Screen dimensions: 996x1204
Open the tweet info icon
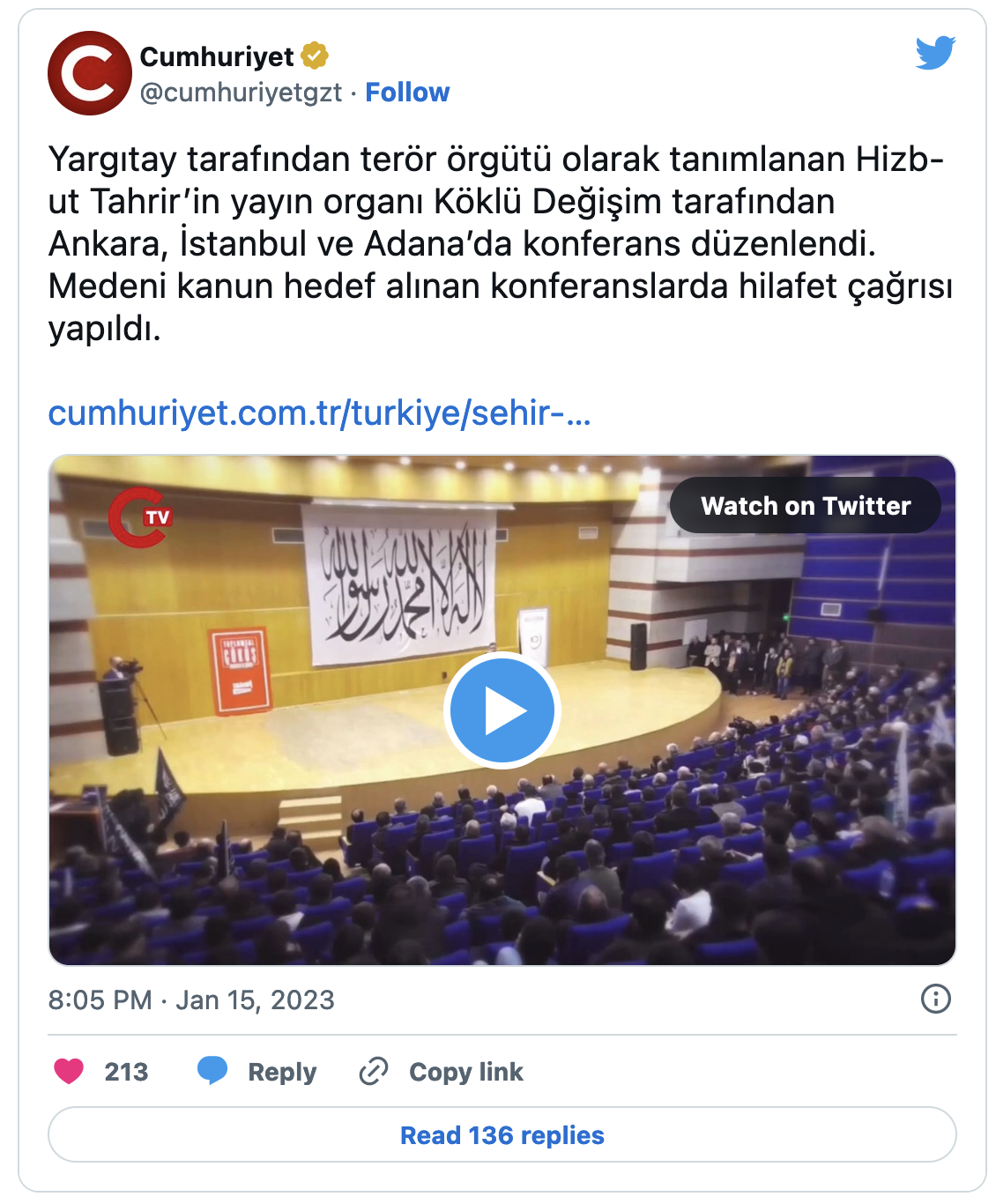point(935,999)
